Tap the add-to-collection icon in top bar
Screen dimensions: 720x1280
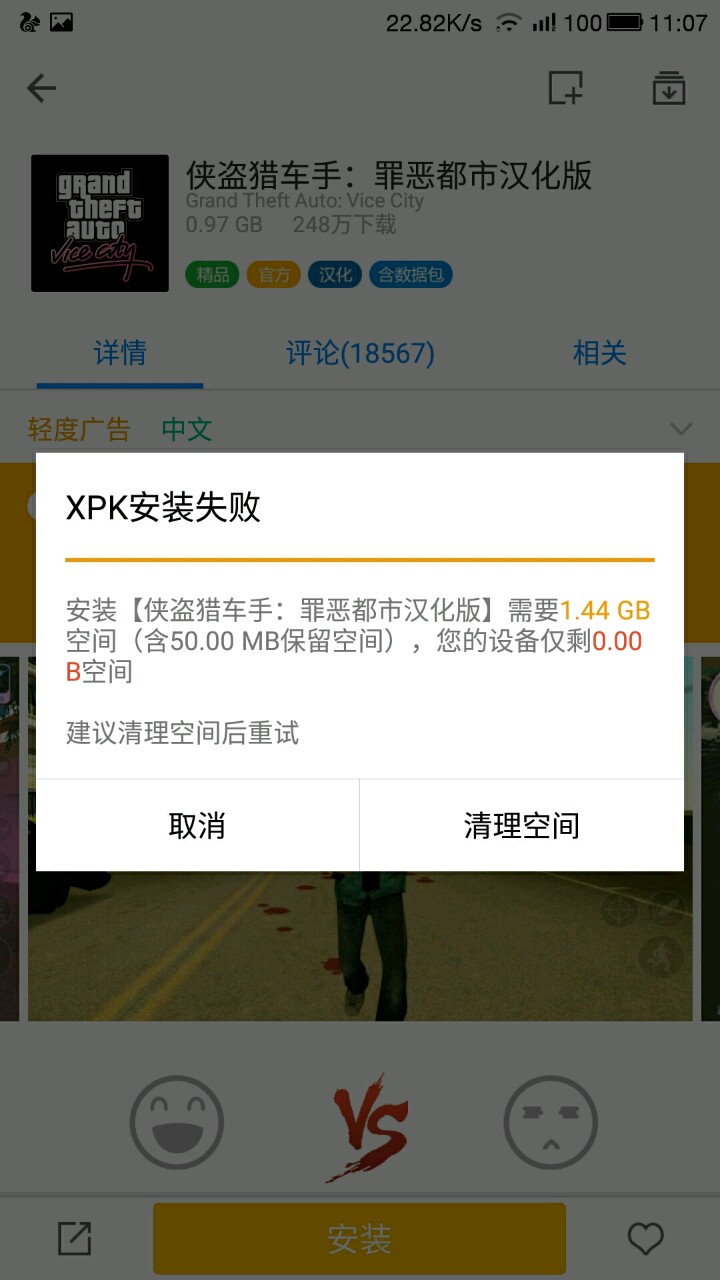tap(566, 88)
